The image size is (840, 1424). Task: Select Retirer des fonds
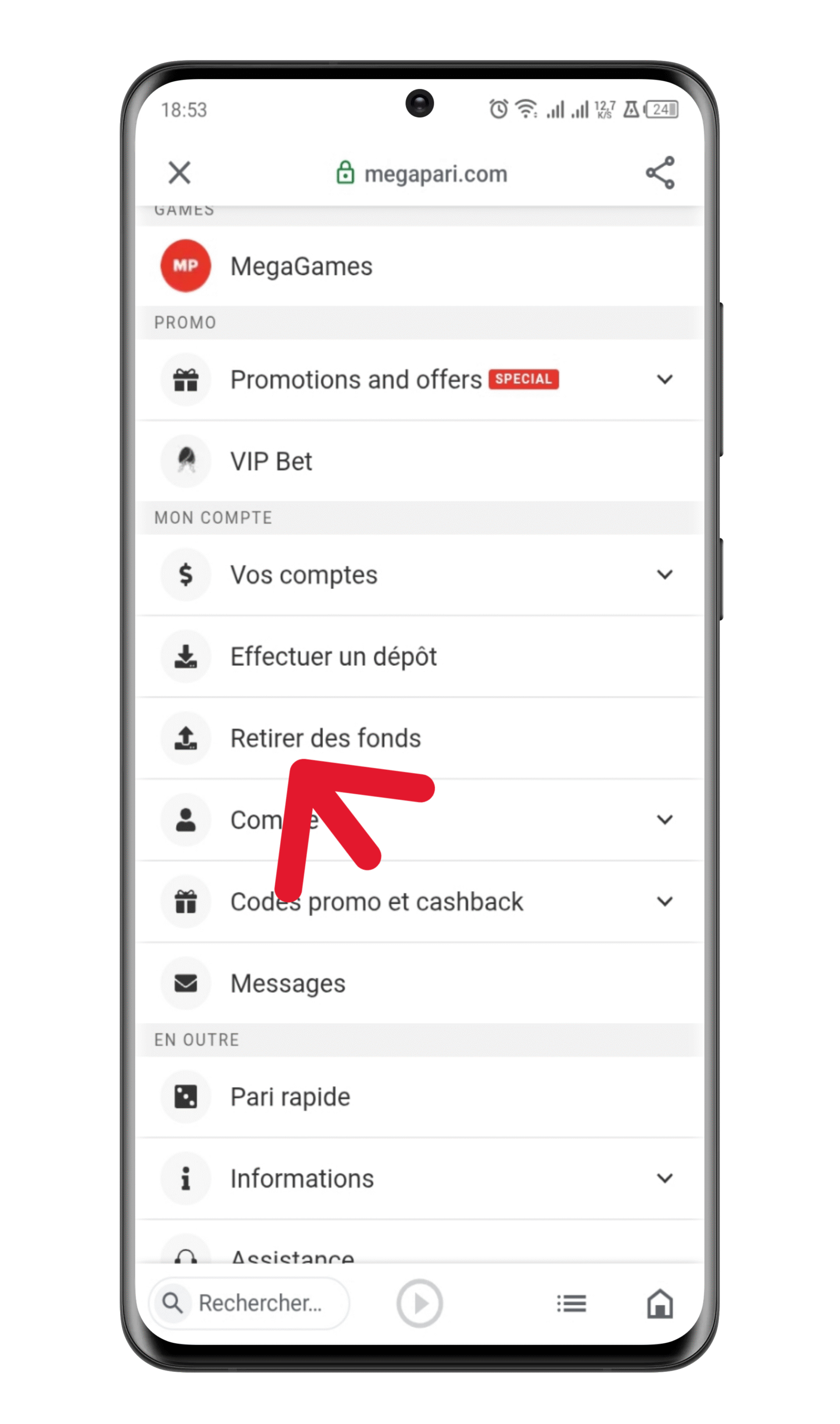pos(325,738)
